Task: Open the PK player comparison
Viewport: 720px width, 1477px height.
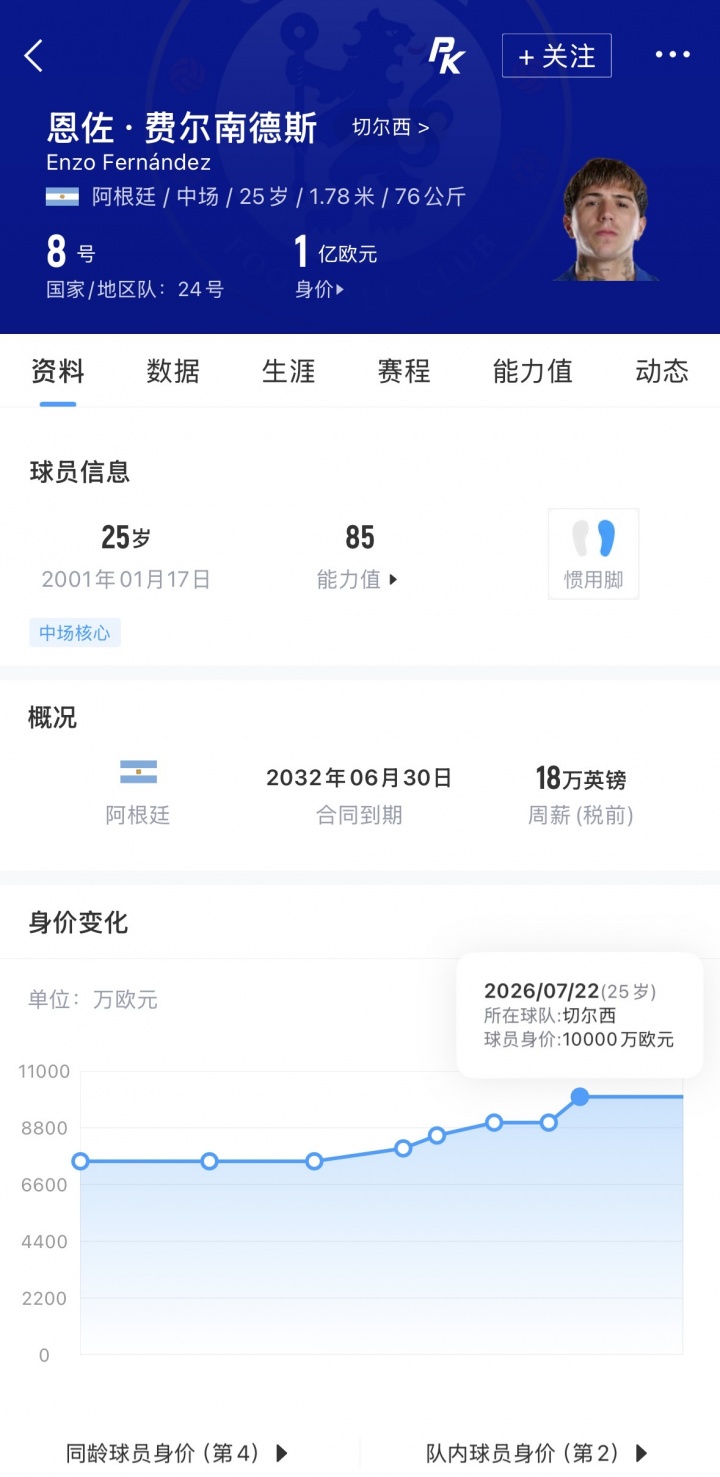Action: (x=445, y=55)
